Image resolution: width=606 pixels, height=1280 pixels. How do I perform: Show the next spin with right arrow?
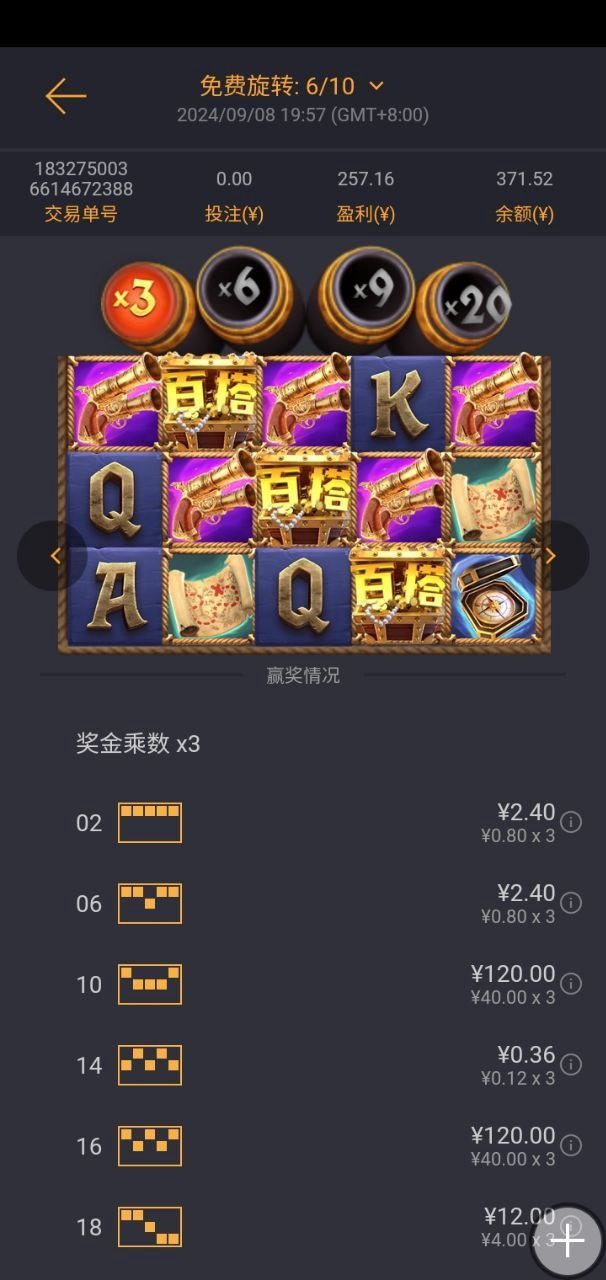(550, 555)
